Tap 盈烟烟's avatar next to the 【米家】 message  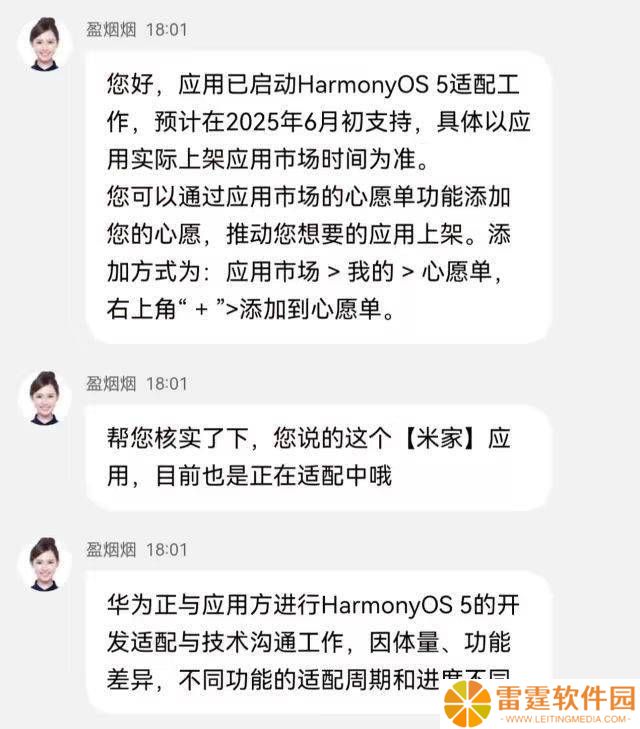point(43,397)
